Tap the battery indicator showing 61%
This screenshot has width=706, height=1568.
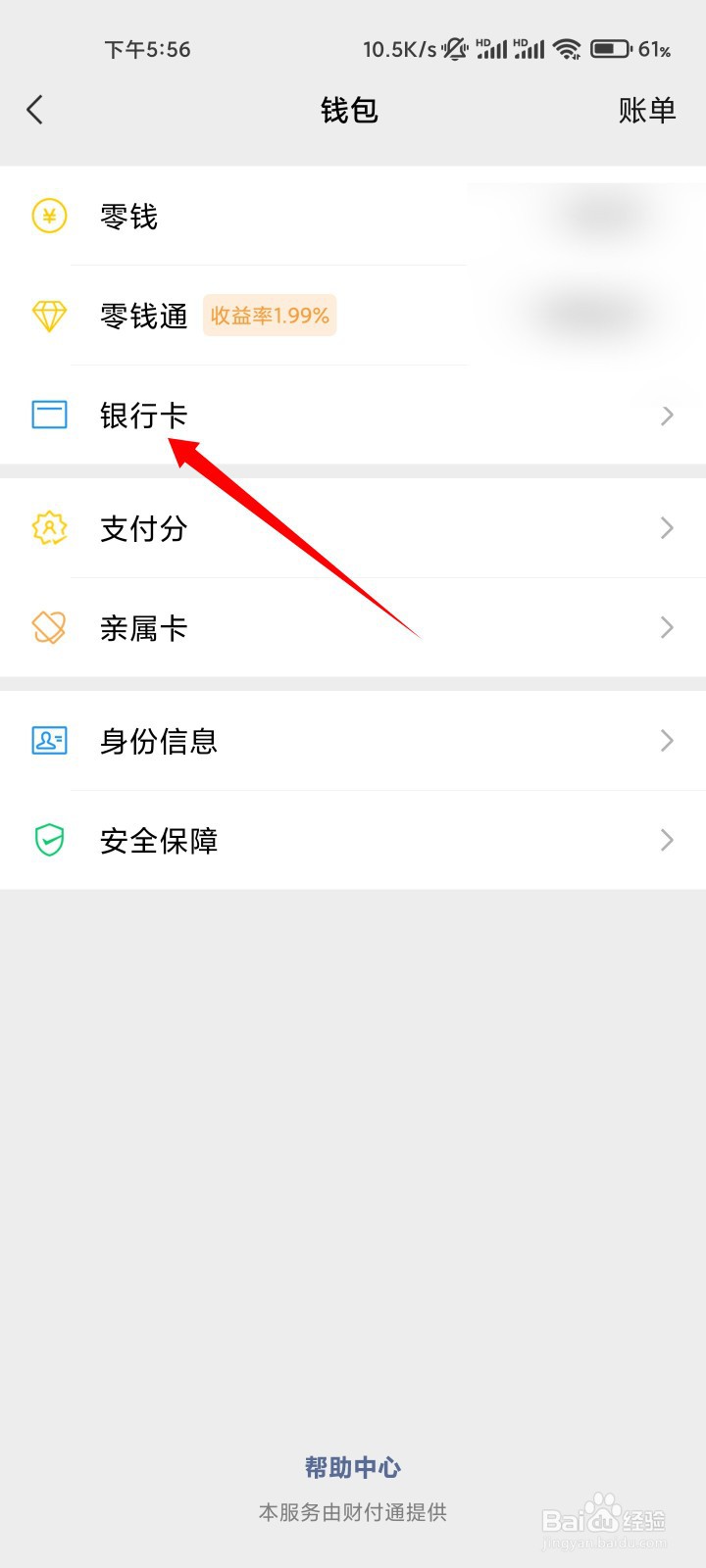pos(610,47)
